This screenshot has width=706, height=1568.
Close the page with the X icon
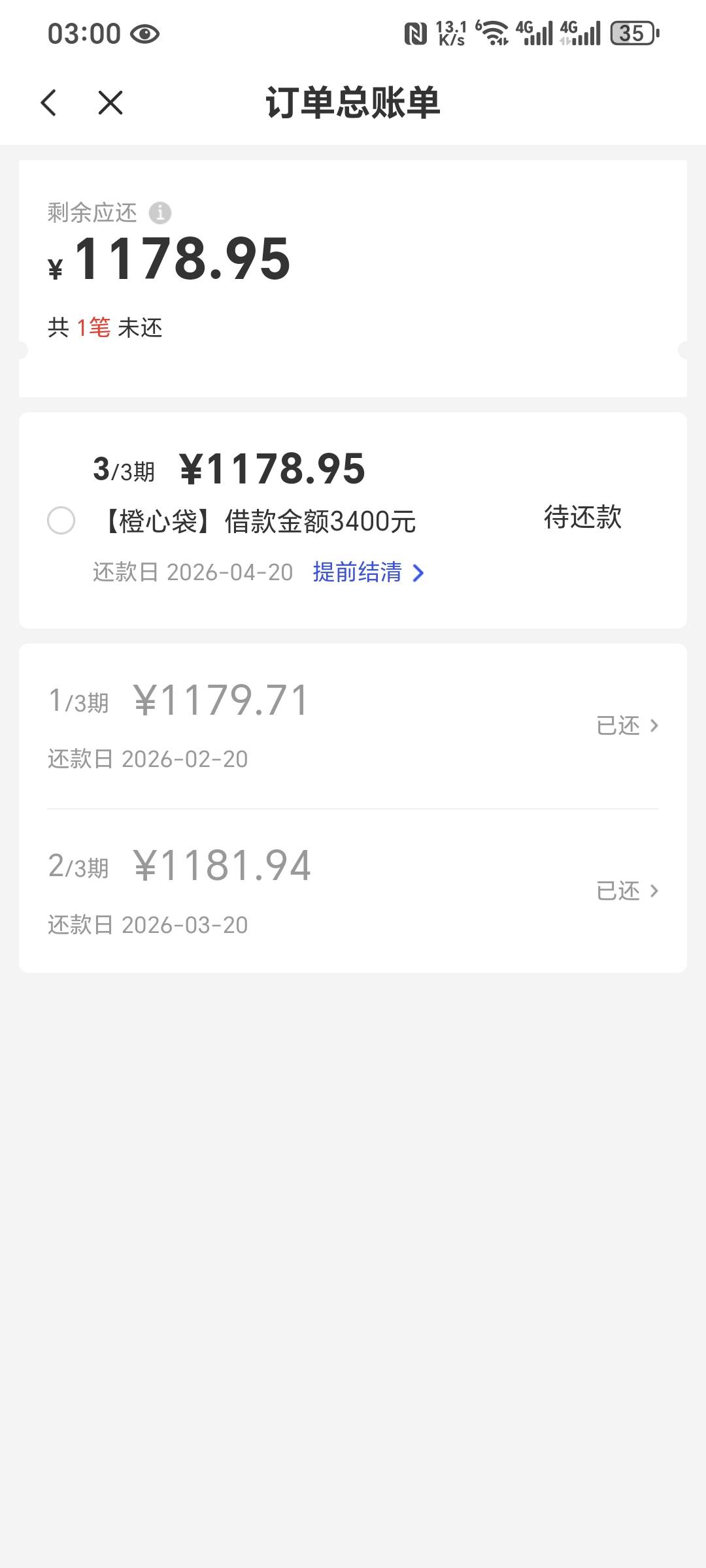[x=110, y=103]
